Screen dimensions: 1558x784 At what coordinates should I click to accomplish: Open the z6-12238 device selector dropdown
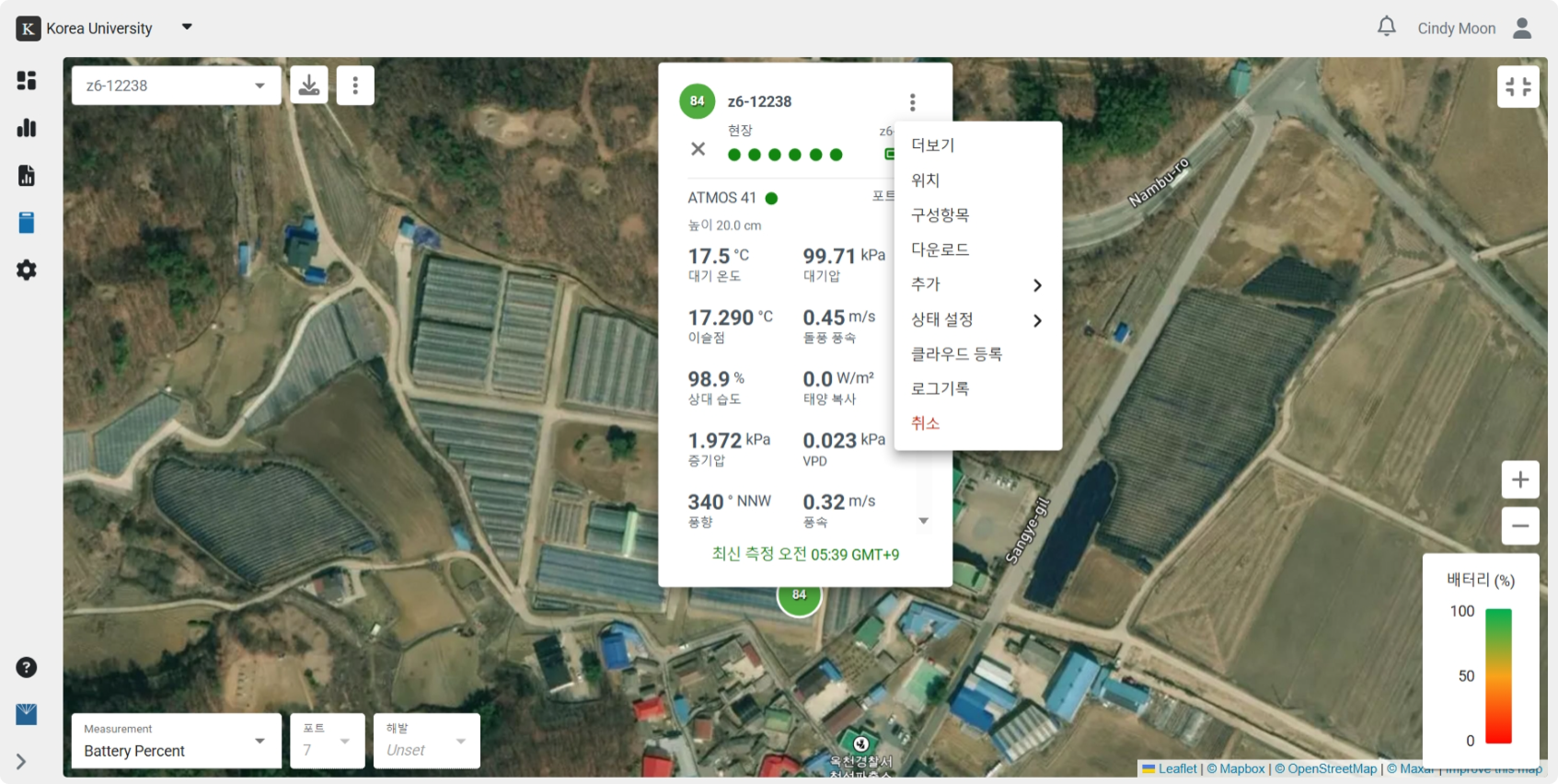[176, 86]
